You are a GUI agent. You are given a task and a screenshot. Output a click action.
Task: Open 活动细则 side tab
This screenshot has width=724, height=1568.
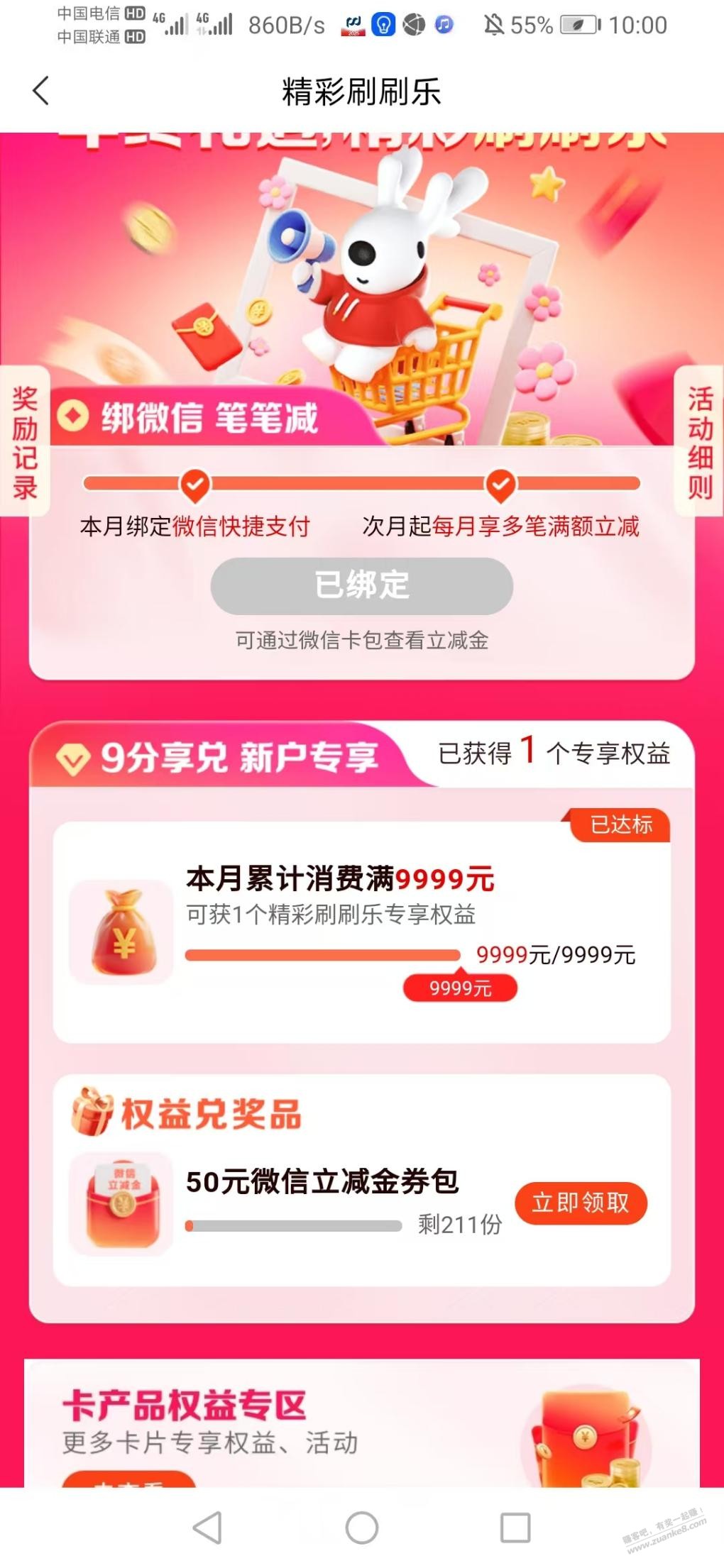699,443
